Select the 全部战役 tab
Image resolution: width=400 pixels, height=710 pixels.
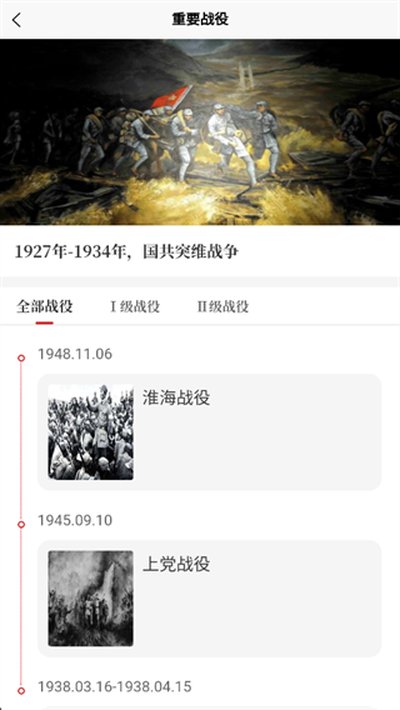[x=44, y=307]
